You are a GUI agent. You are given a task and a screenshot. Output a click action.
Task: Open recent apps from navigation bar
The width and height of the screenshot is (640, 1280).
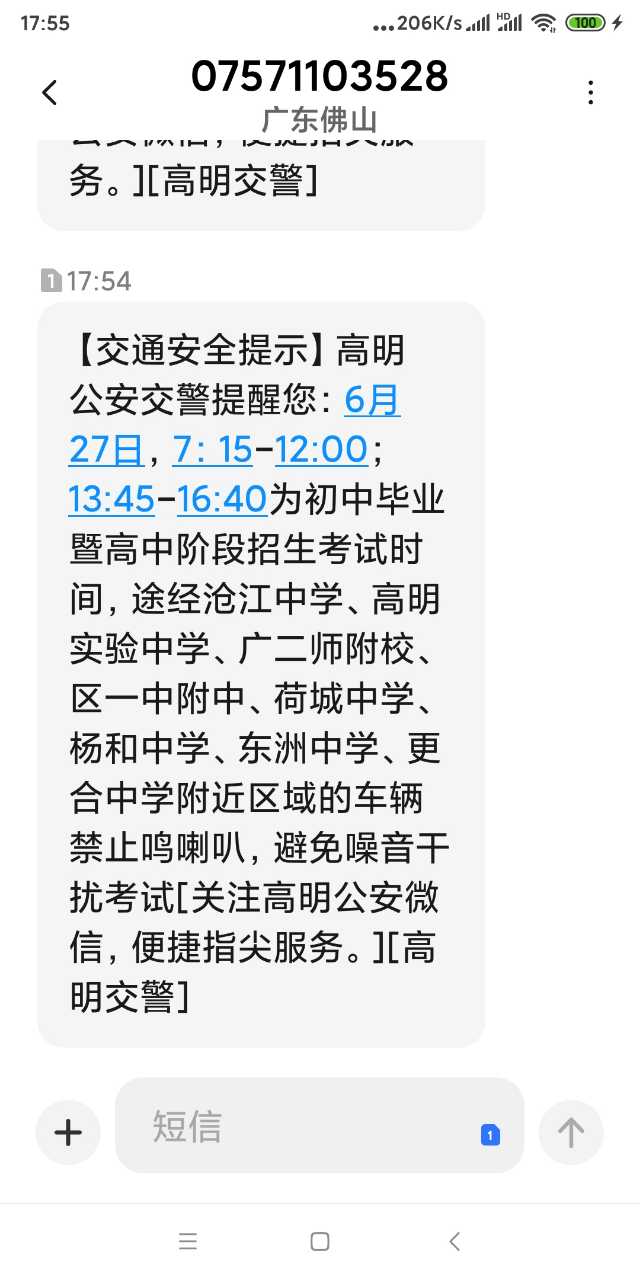tap(188, 1242)
